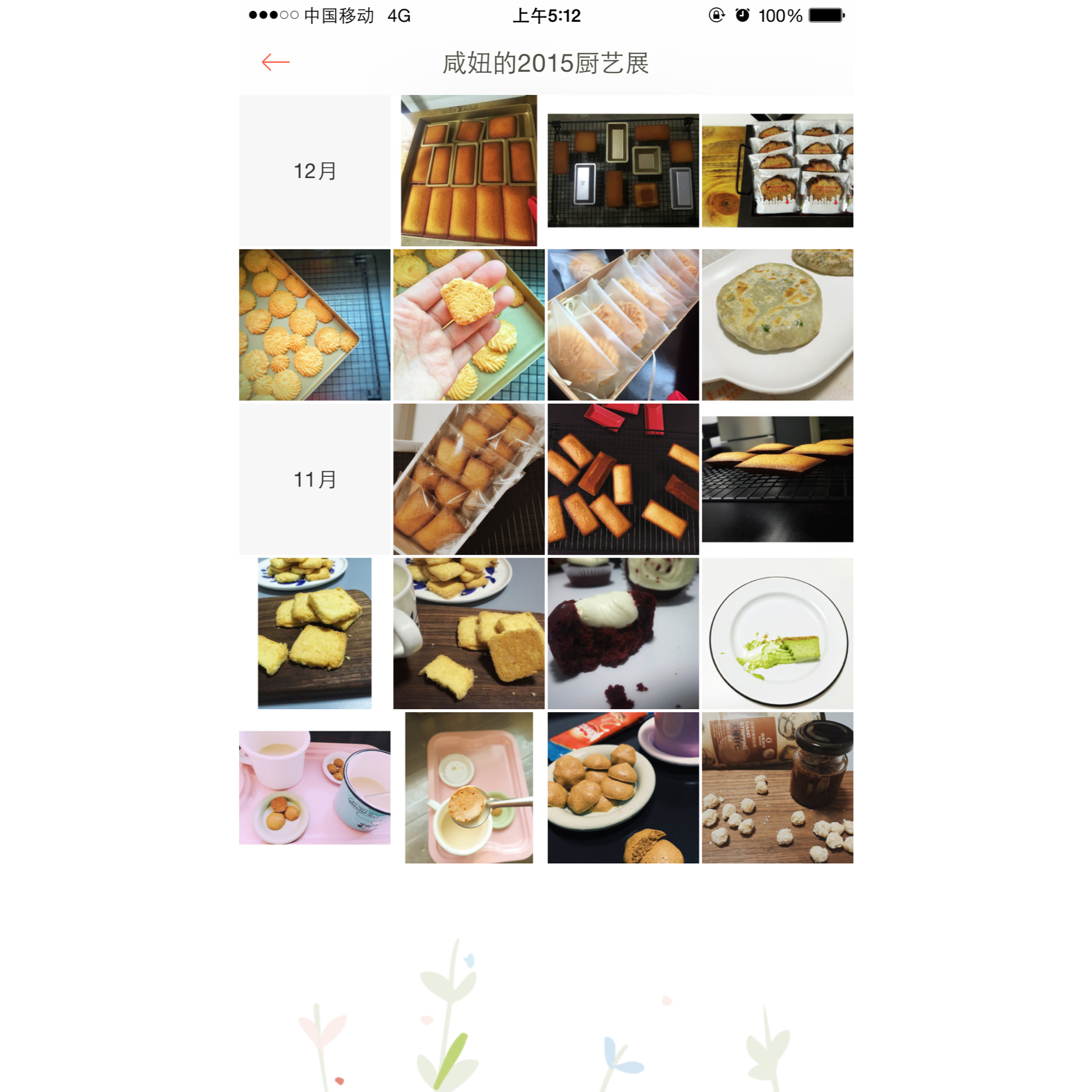The height and width of the screenshot is (1092, 1092).
Task: Open the brown macaron cookies on plate photo
Action: point(623,788)
